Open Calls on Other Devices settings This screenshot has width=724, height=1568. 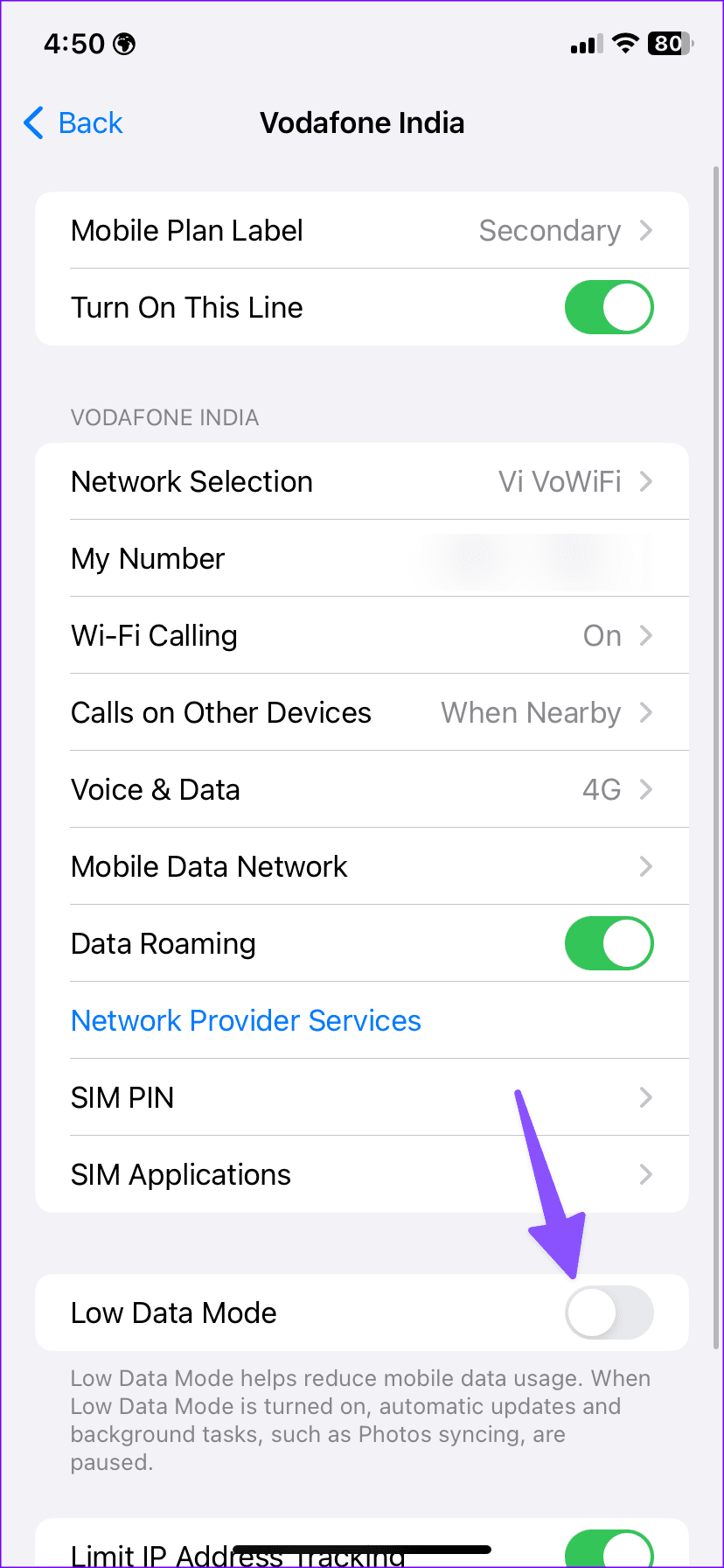(x=362, y=712)
